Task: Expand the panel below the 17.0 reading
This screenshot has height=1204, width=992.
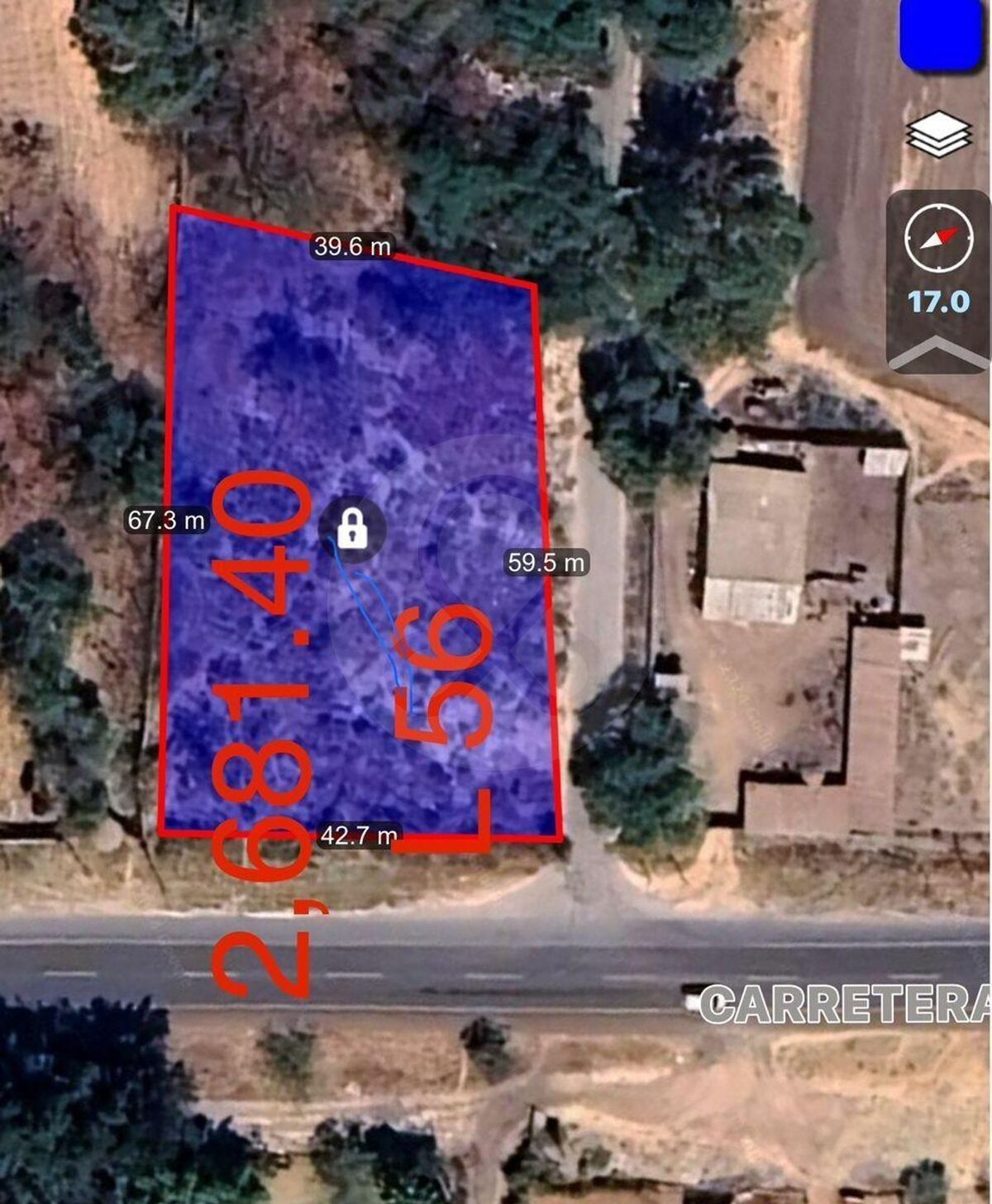Action: 938,351
